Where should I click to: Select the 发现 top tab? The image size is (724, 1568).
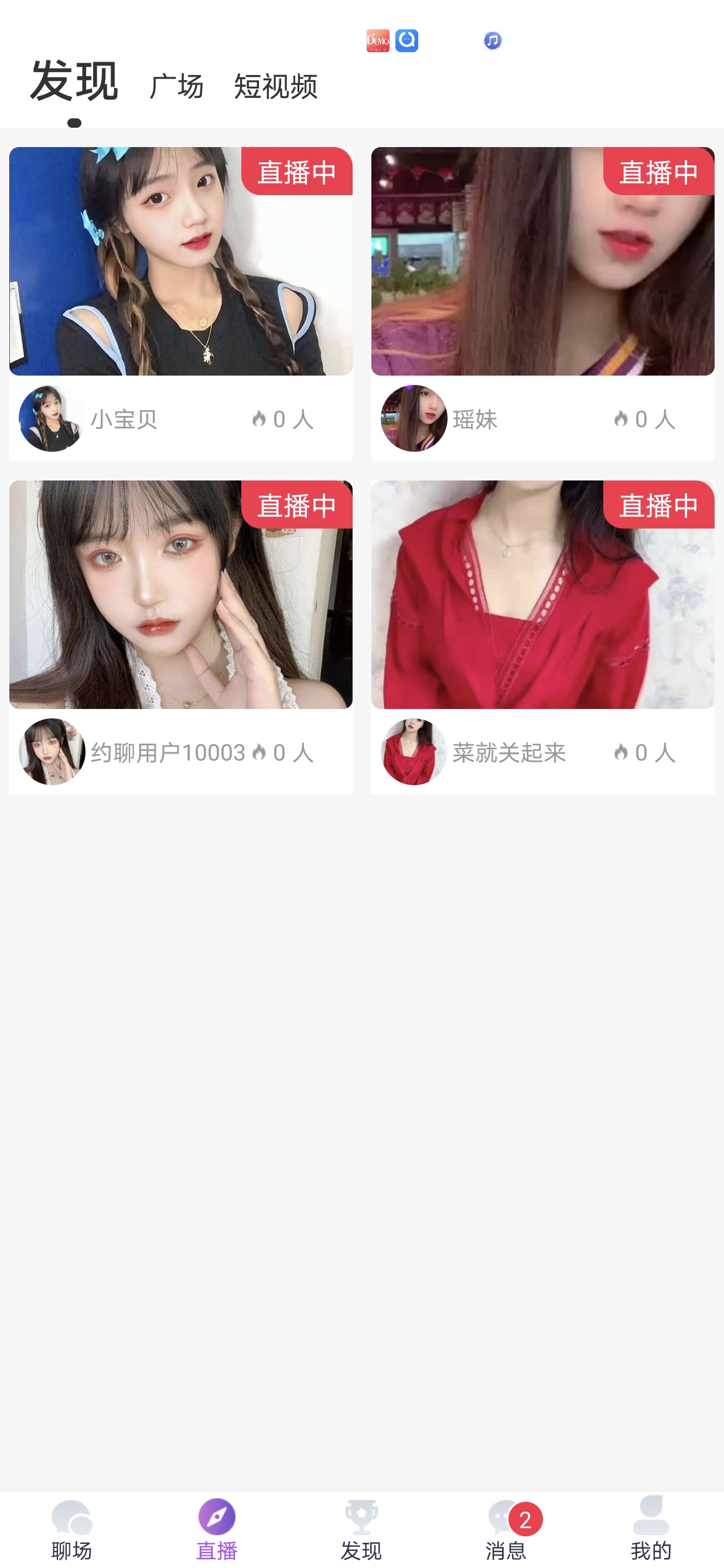(x=74, y=82)
